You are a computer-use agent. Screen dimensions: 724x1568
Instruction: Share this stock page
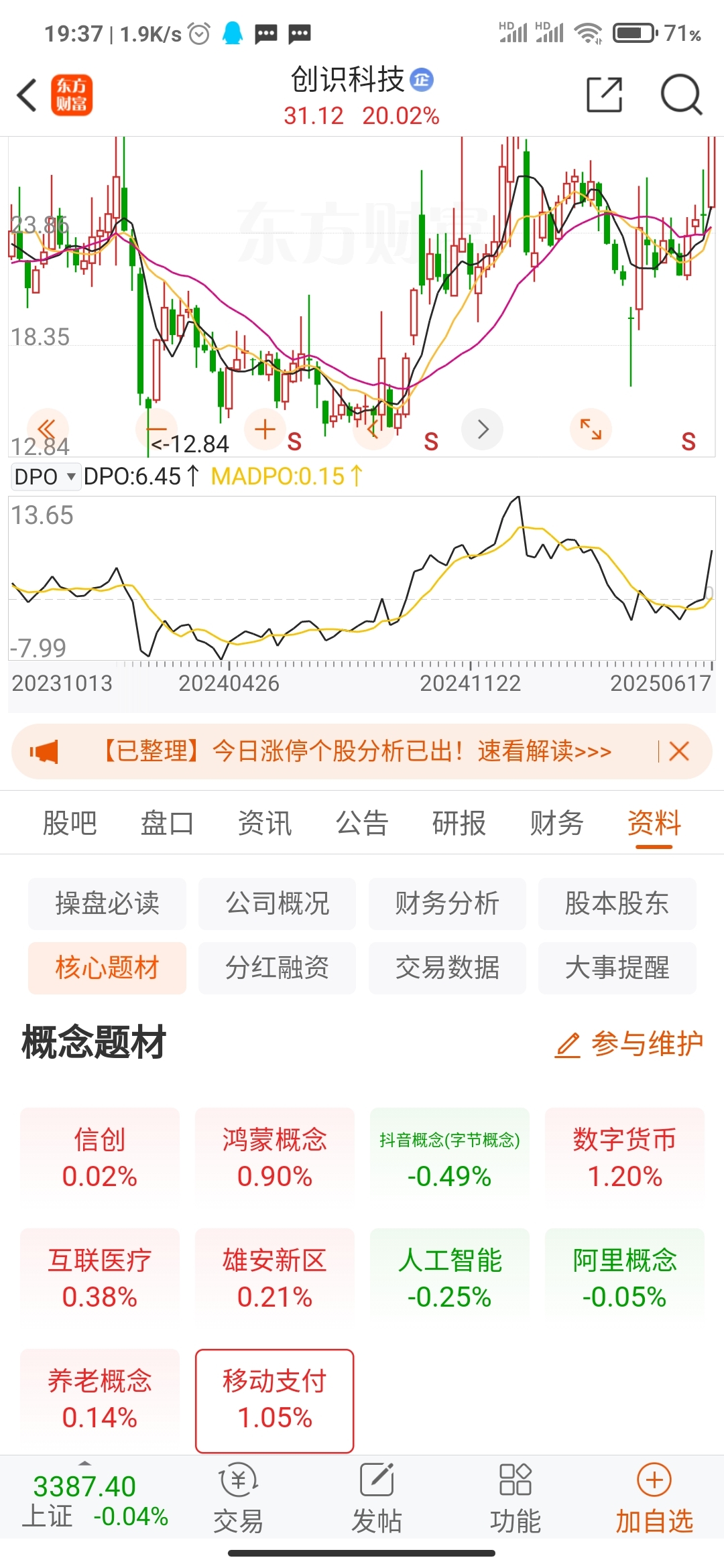click(604, 94)
